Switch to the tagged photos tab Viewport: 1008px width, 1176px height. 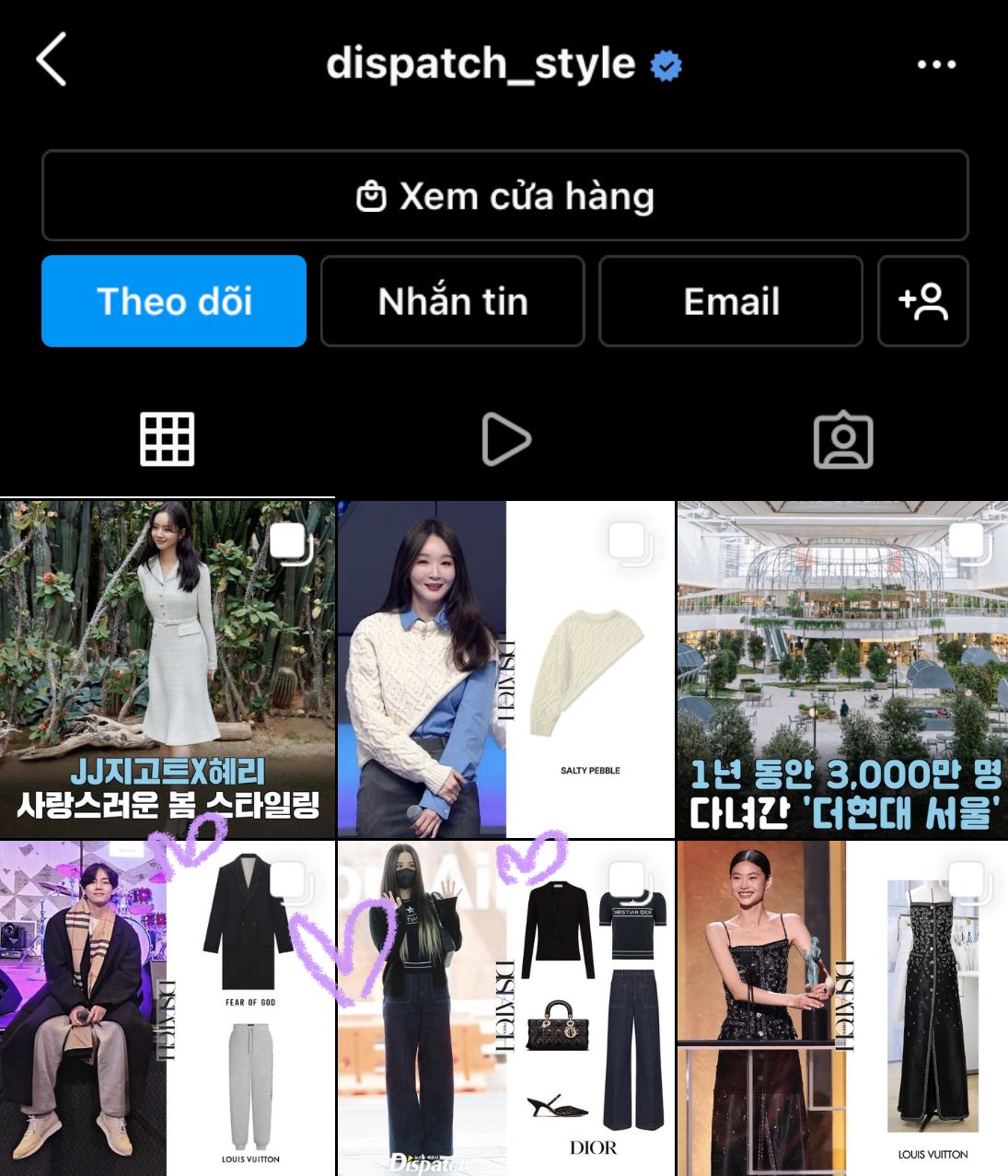[x=842, y=441]
